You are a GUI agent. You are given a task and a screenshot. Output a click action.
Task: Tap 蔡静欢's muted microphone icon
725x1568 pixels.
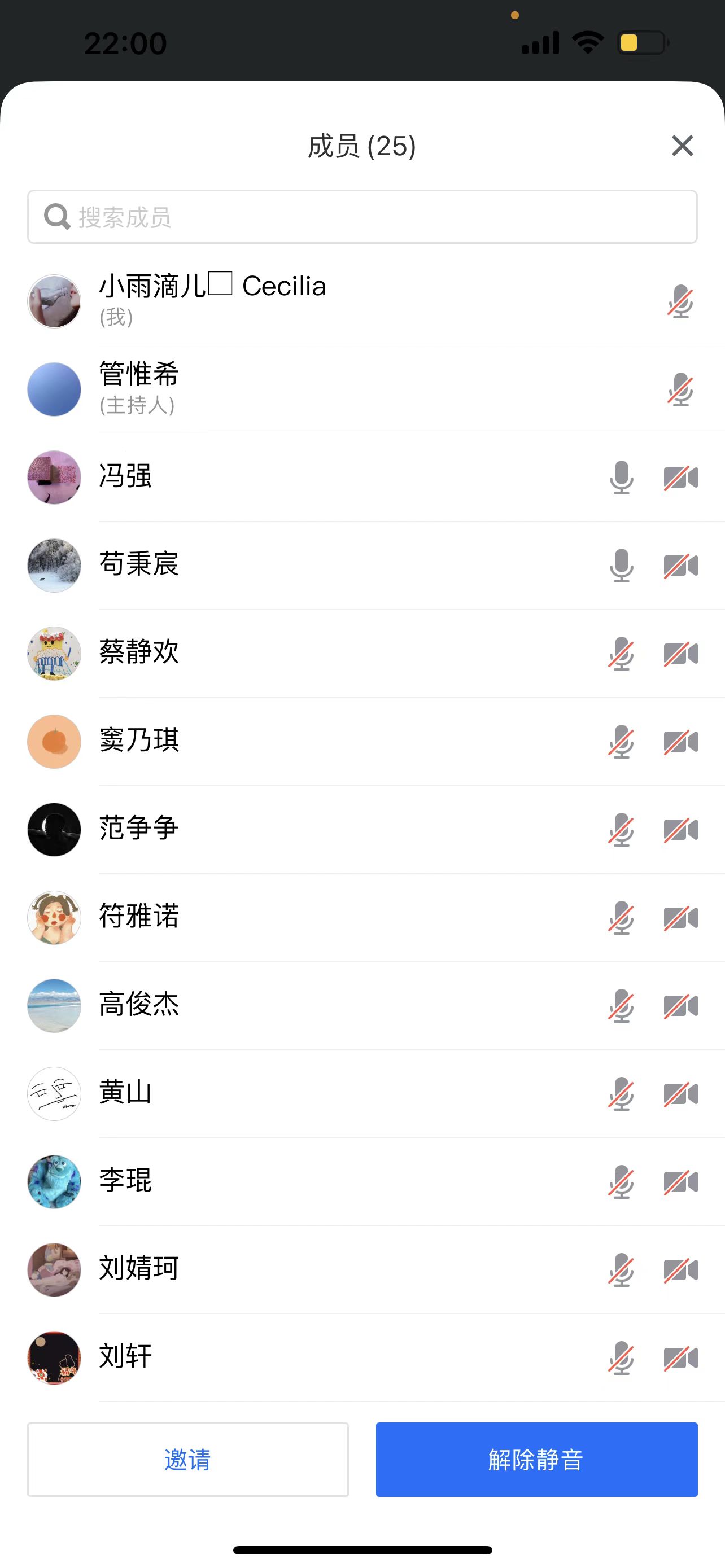(x=621, y=654)
